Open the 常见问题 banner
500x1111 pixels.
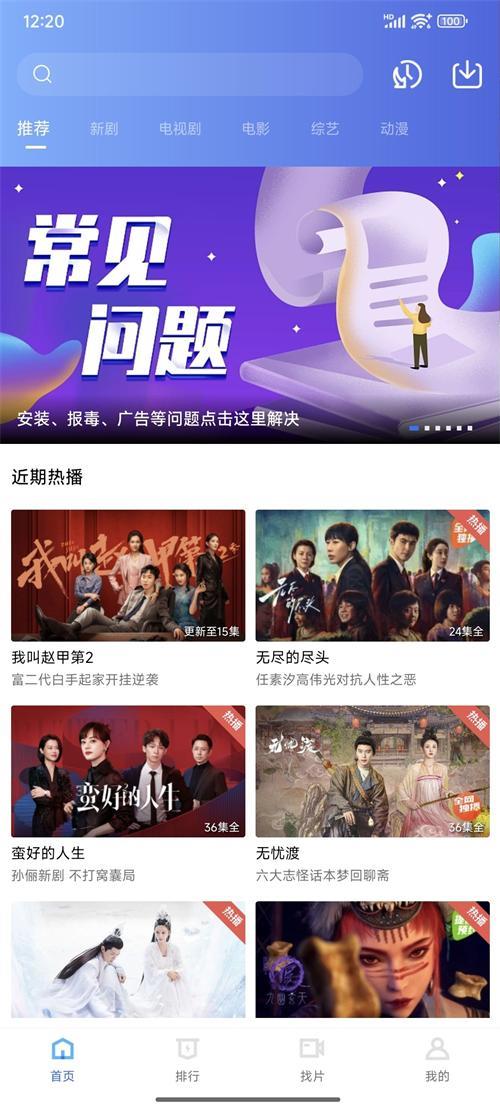(x=250, y=305)
